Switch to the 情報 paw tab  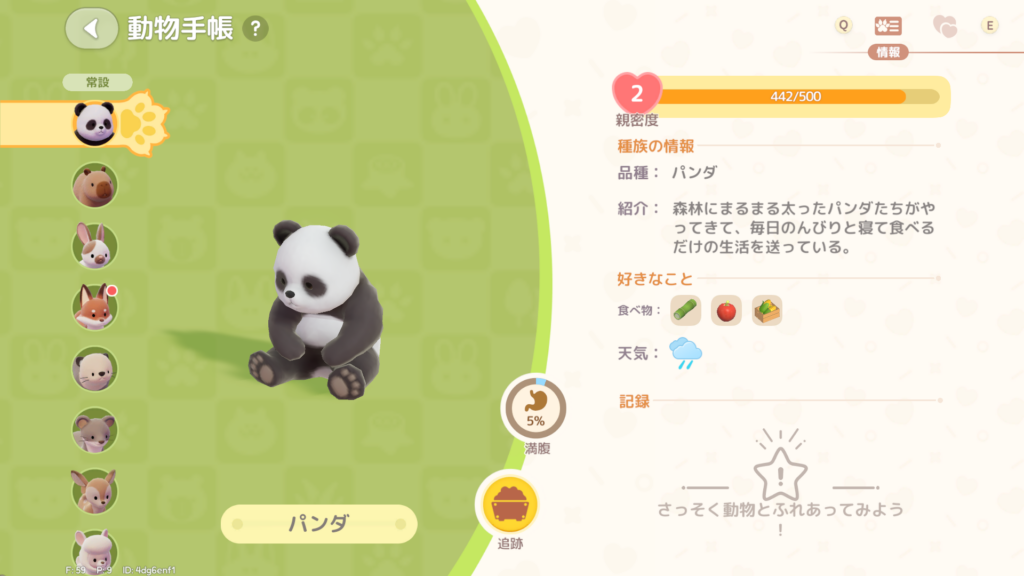[888, 27]
